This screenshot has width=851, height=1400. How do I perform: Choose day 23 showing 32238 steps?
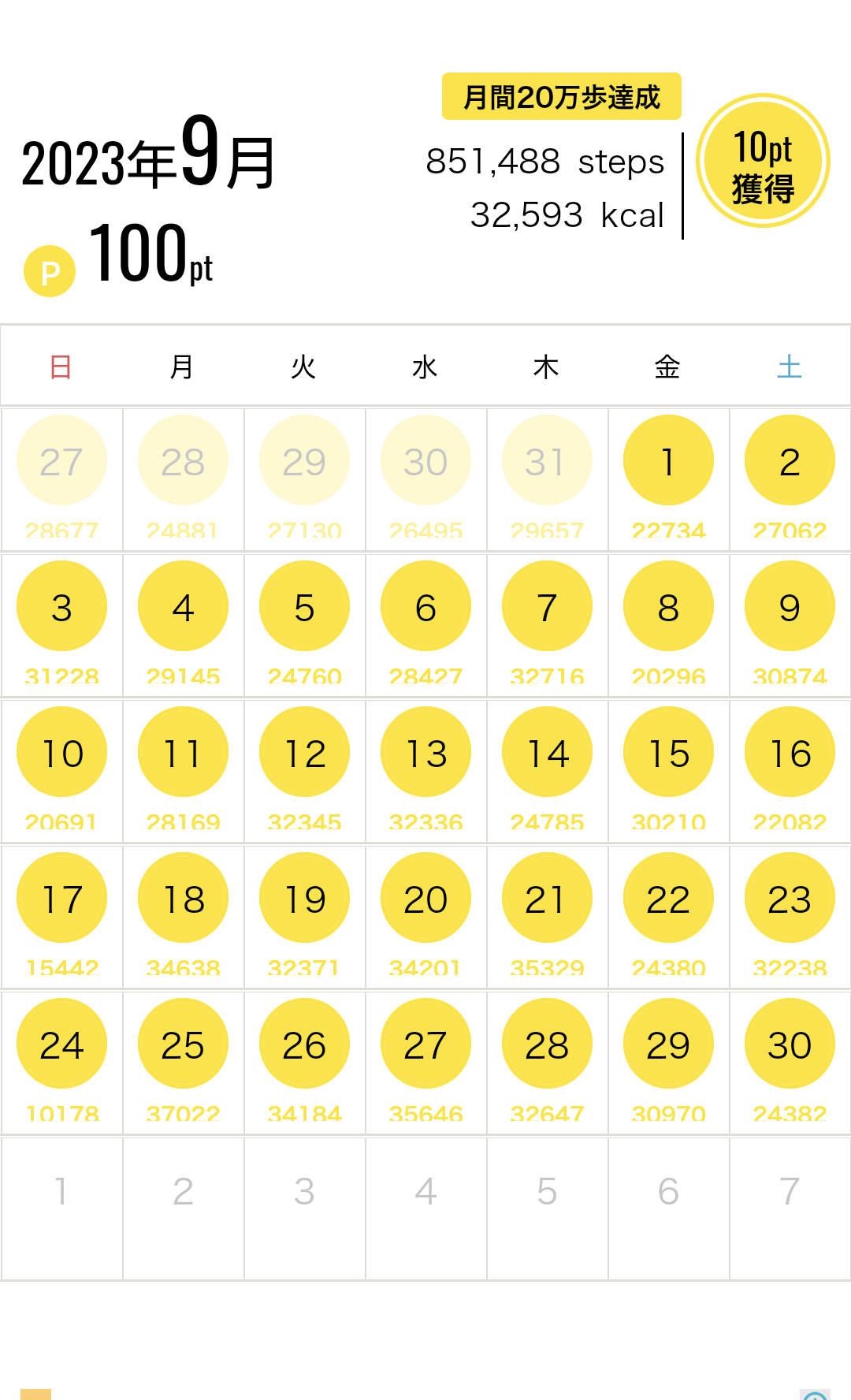(790, 898)
